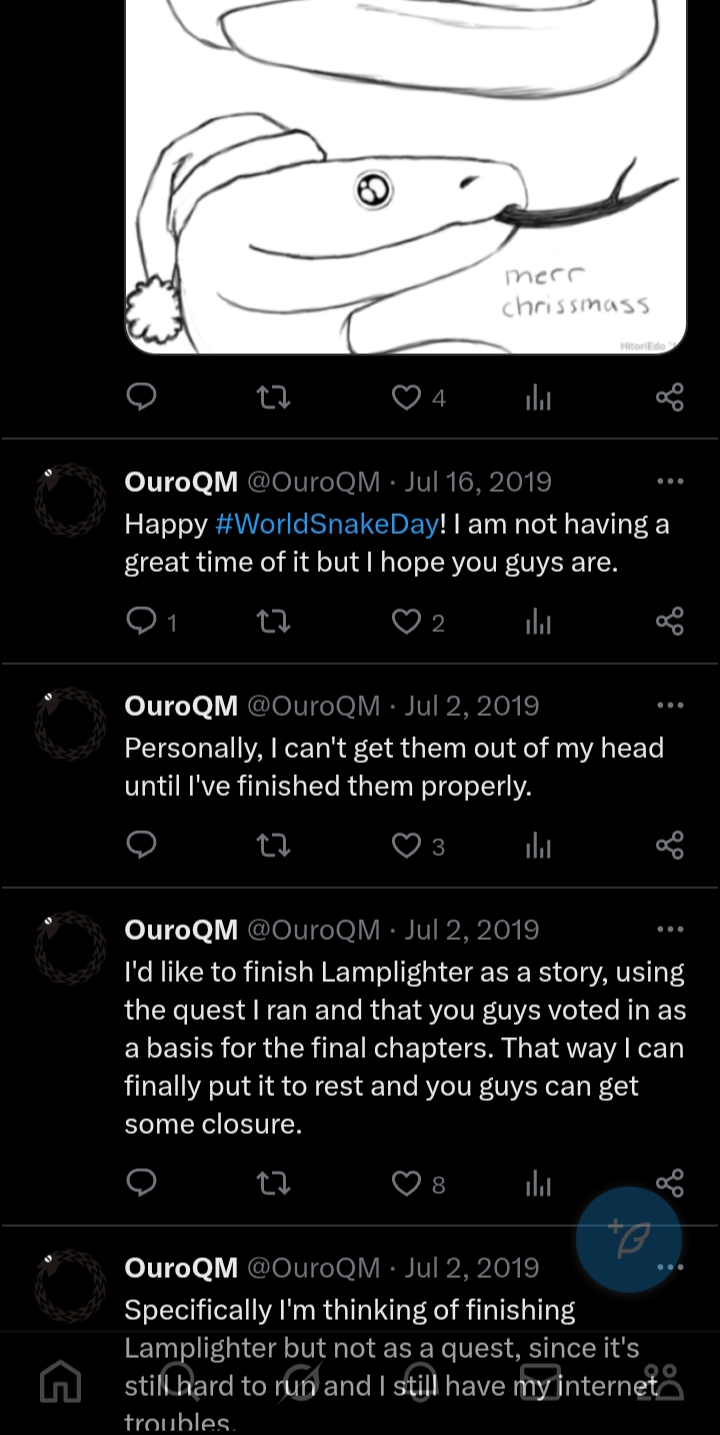The height and width of the screenshot is (1435, 720).
Task: Like the "I'd like to finish Lamplighter" post
Action: coord(406,1184)
